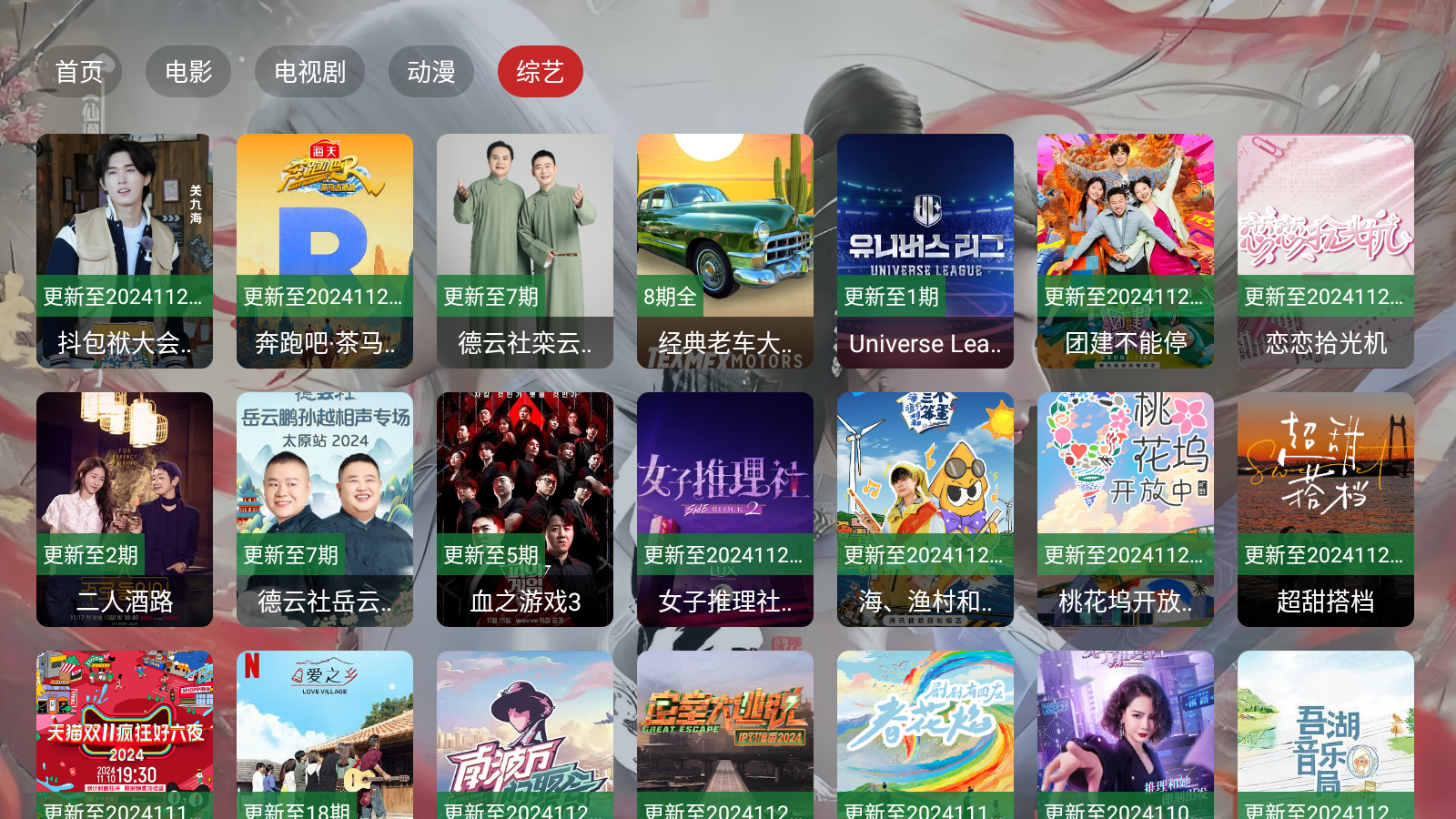
Task: Open 德云社栾云 updated to episode 7
Action: (525, 250)
